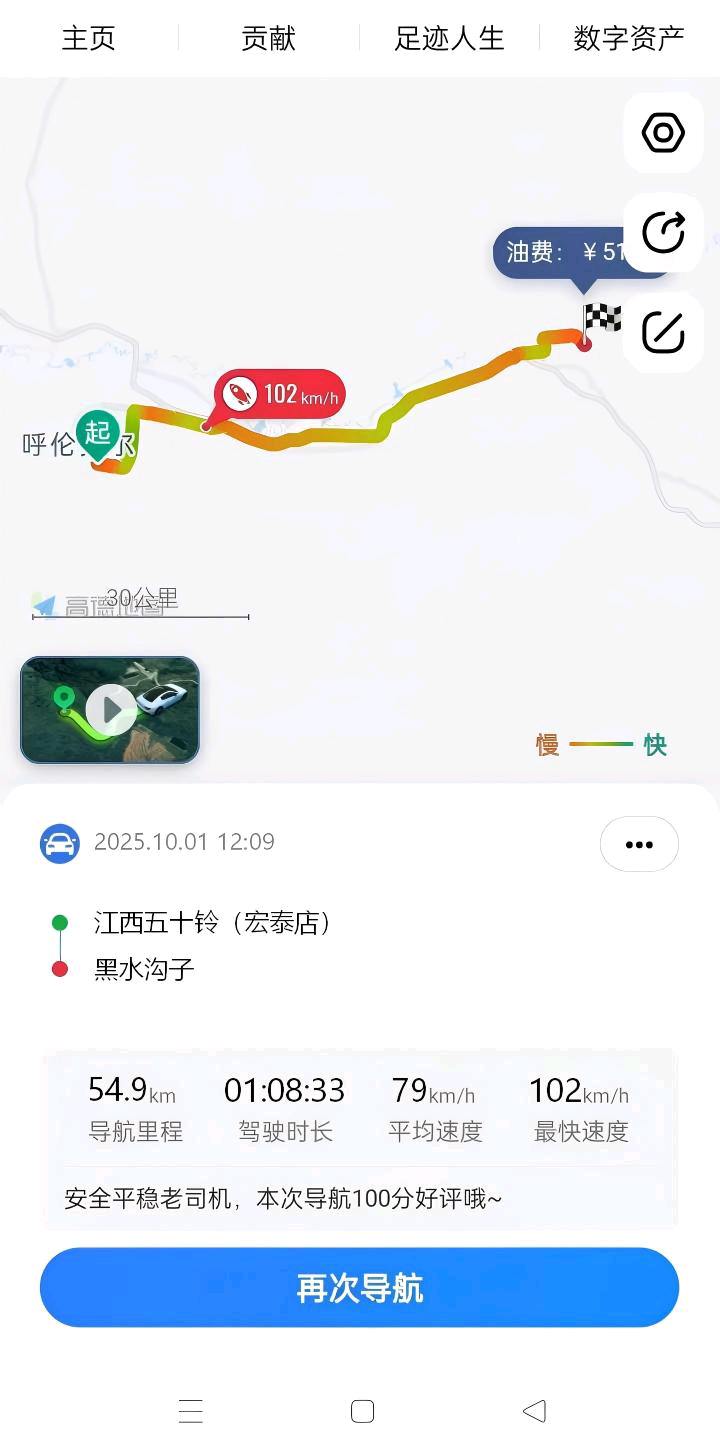Tap the 油费 fuel cost bubble
Viewport: 720px width, 1456px height.
(x=558, y=252)
